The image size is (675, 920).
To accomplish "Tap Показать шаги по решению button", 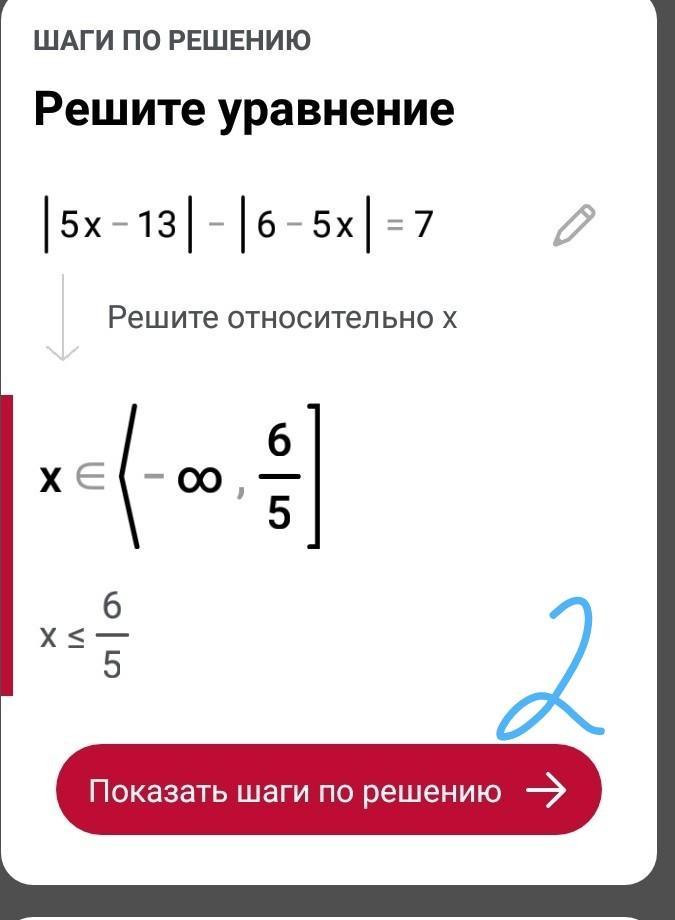I will 328,791.
